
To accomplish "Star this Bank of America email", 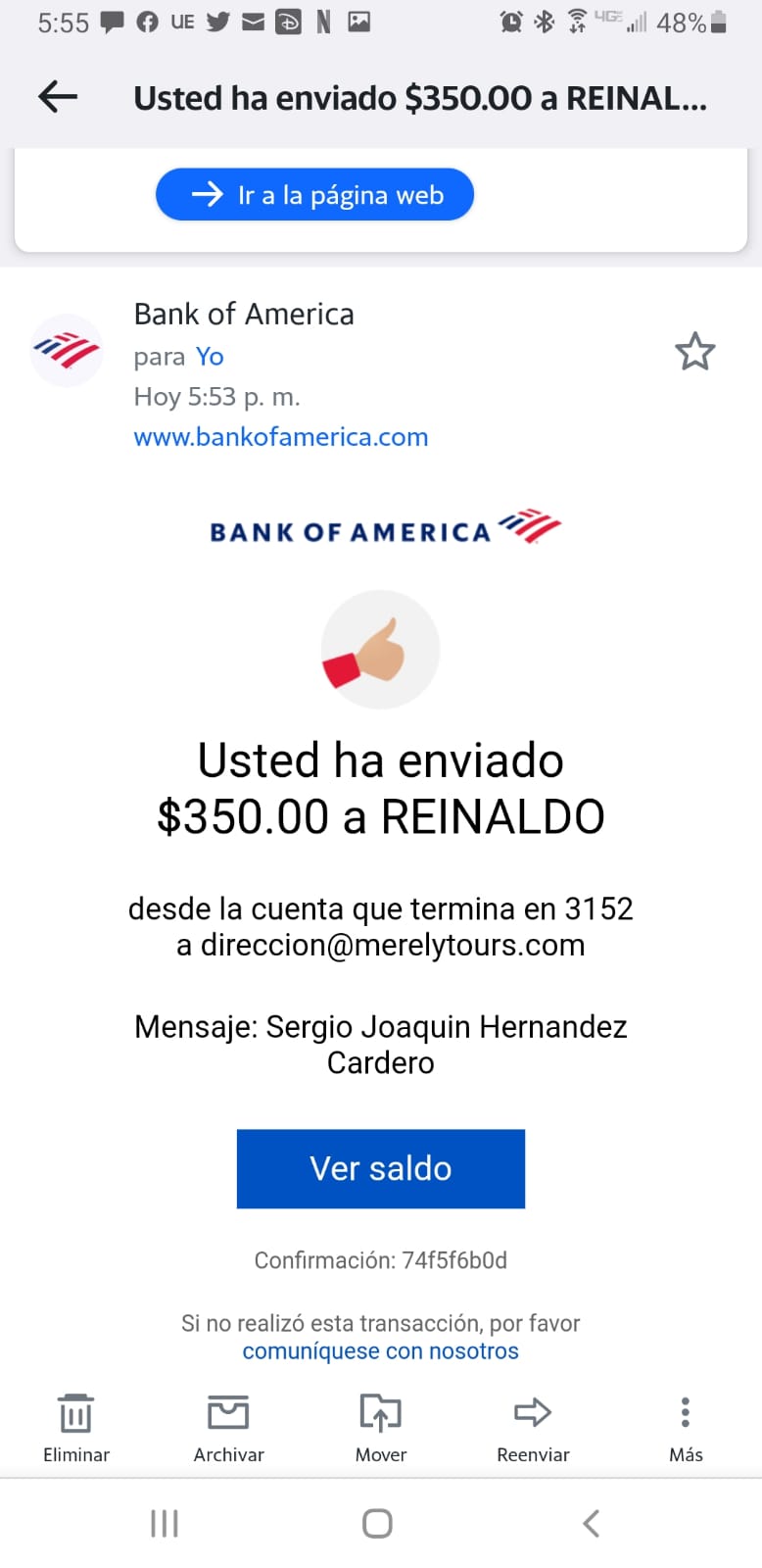I will click(694, 352).
